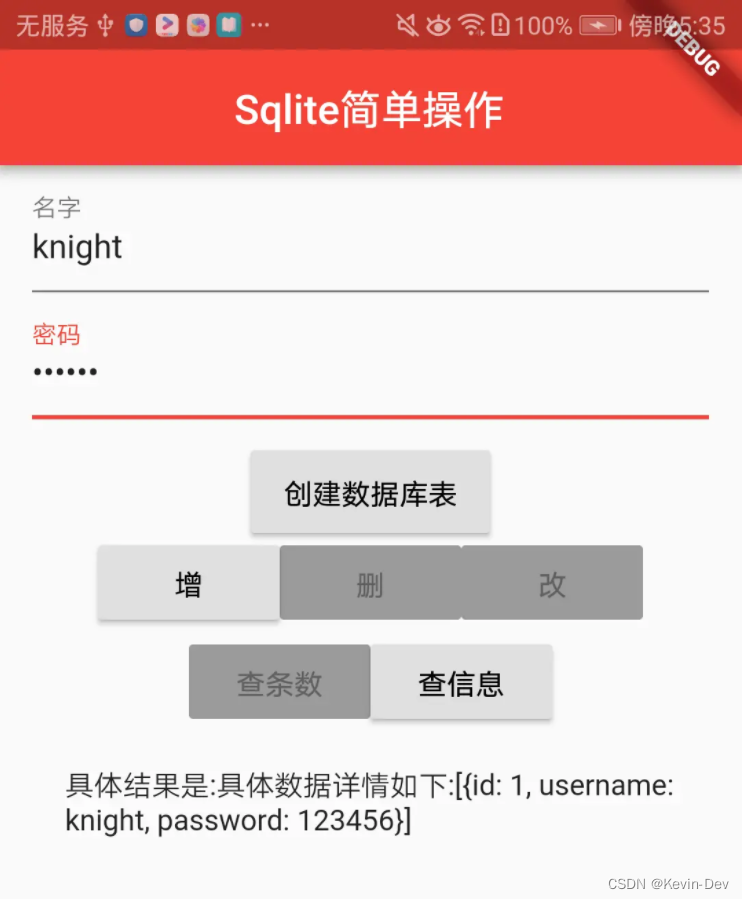Screen dimensions: 744x899
Task: Select the 名字 field containing knight
Action: (370, 247)
